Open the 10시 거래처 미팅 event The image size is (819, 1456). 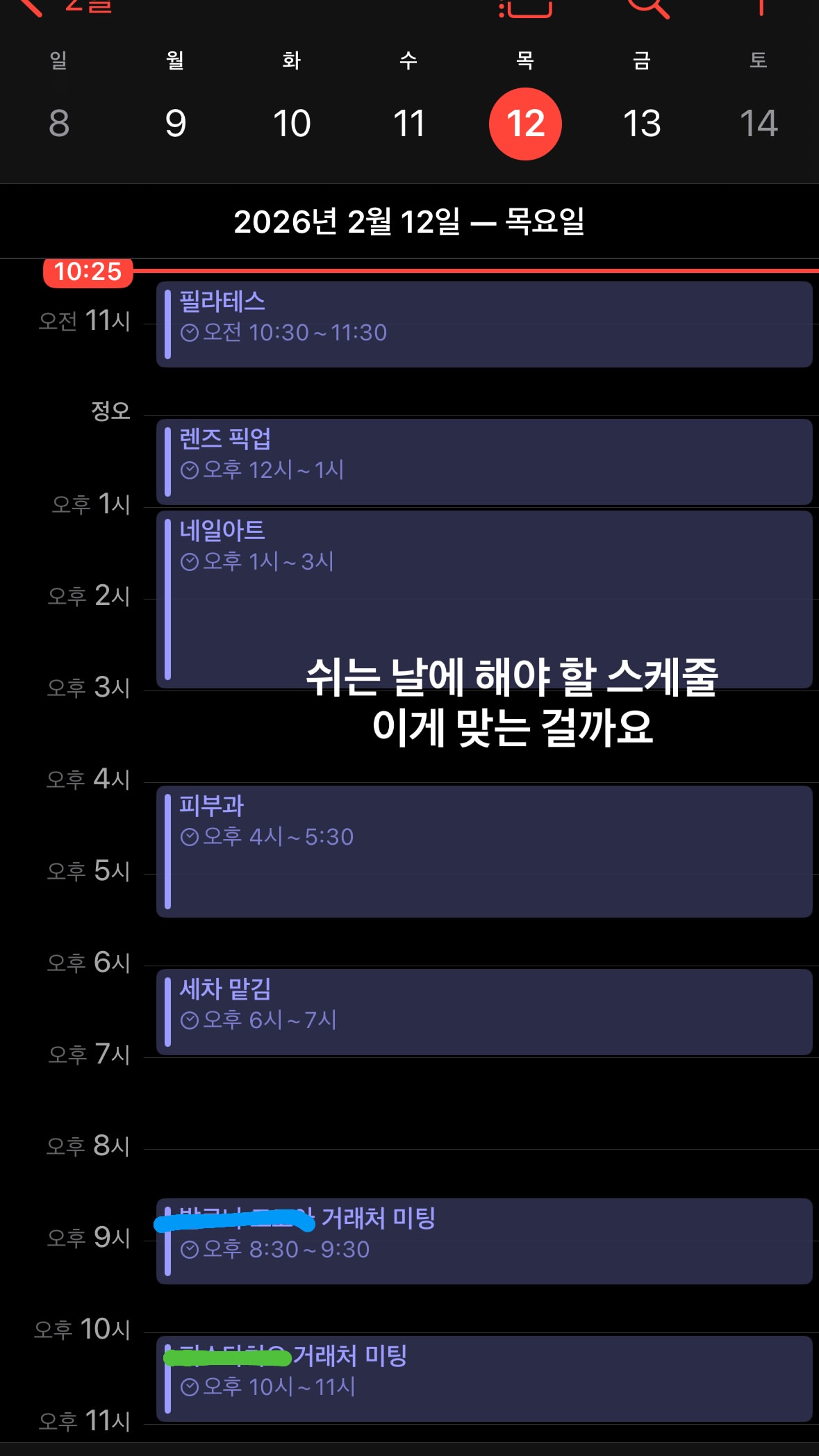[484, 1379]
